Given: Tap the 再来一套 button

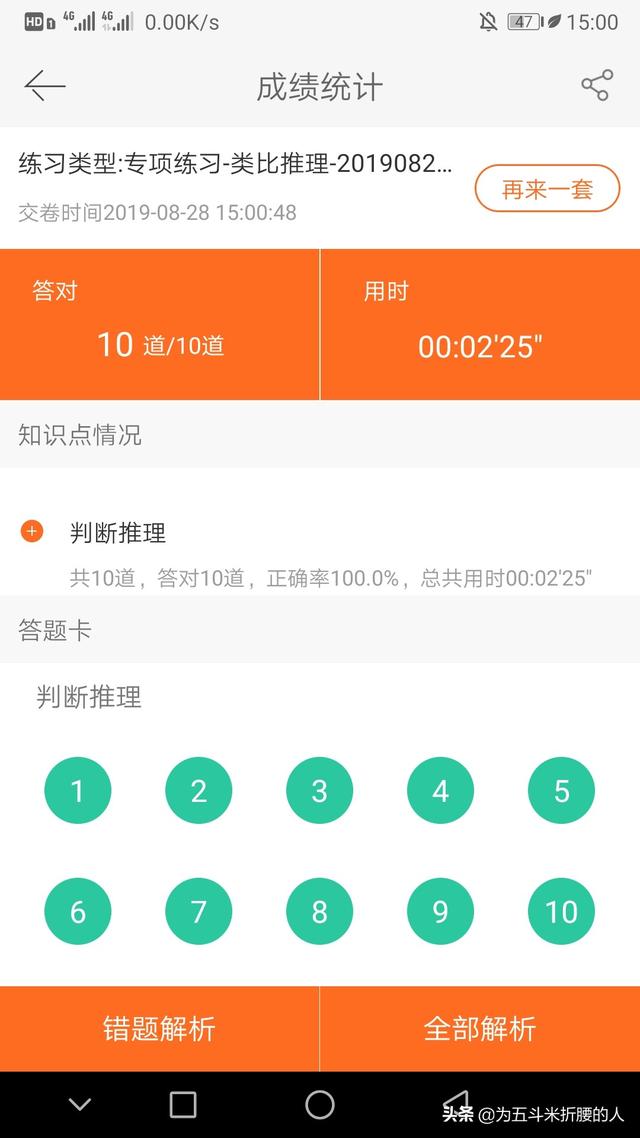Looking at the screenshot, I should point(547,189).
